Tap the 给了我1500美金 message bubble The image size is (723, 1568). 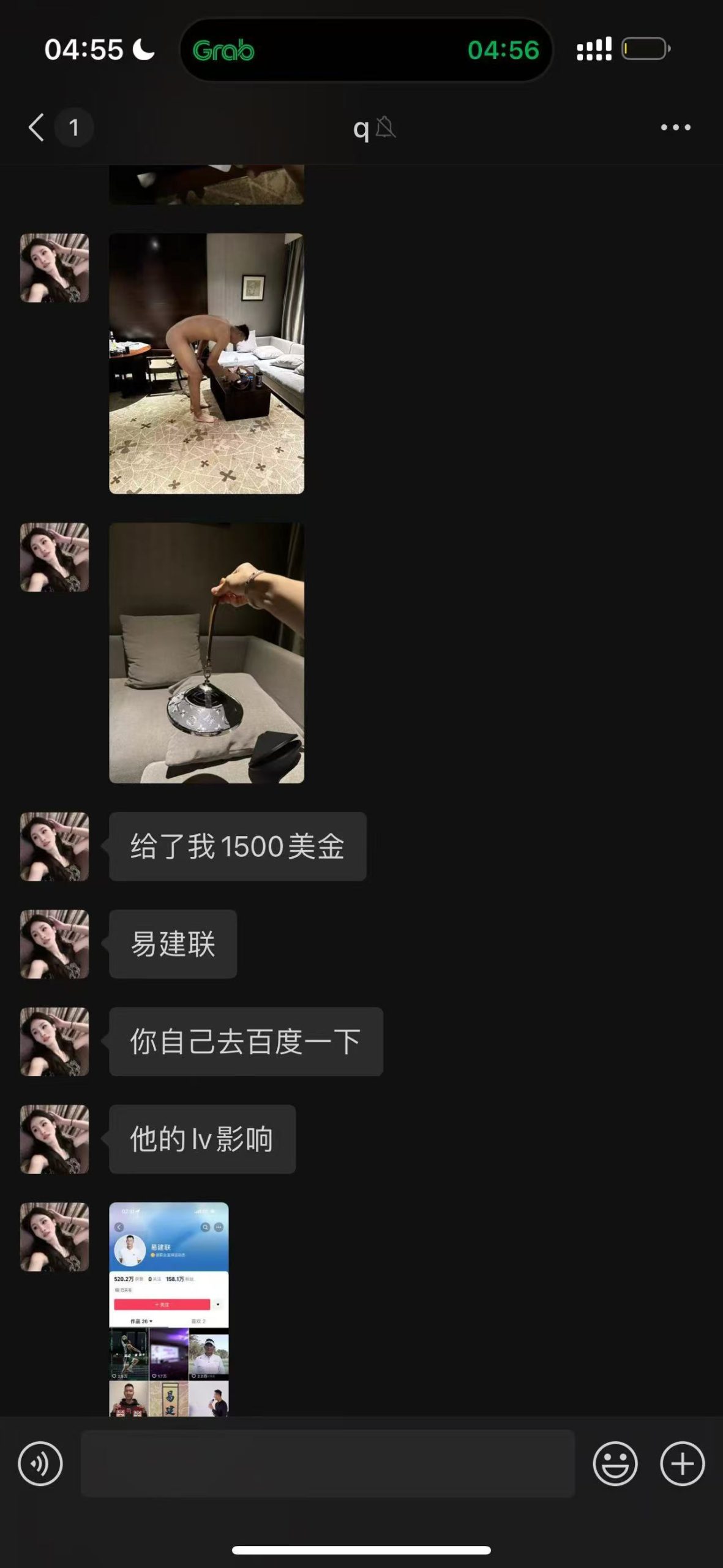pos(236,847)
